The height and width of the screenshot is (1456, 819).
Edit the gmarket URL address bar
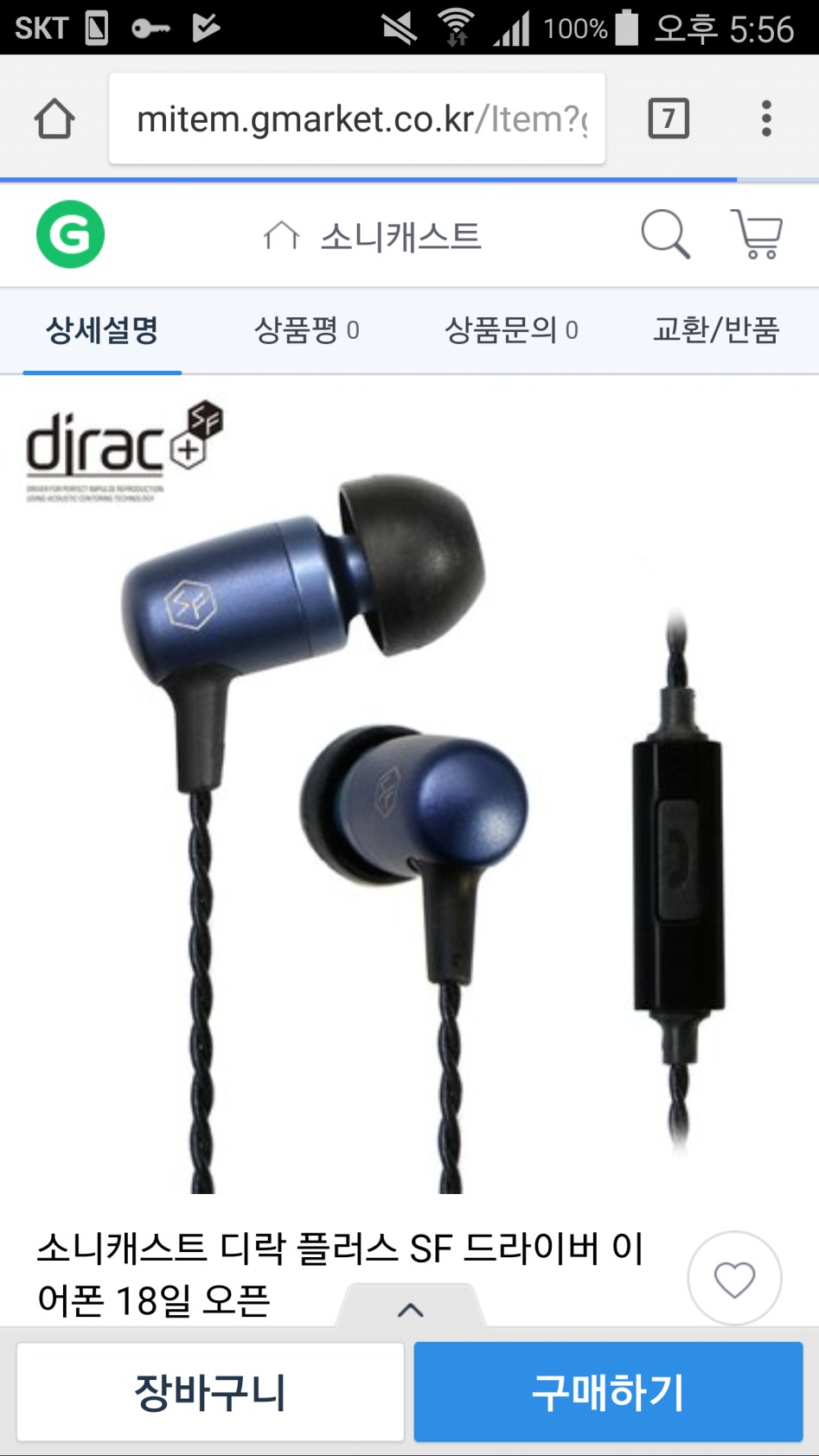(357, 118)
